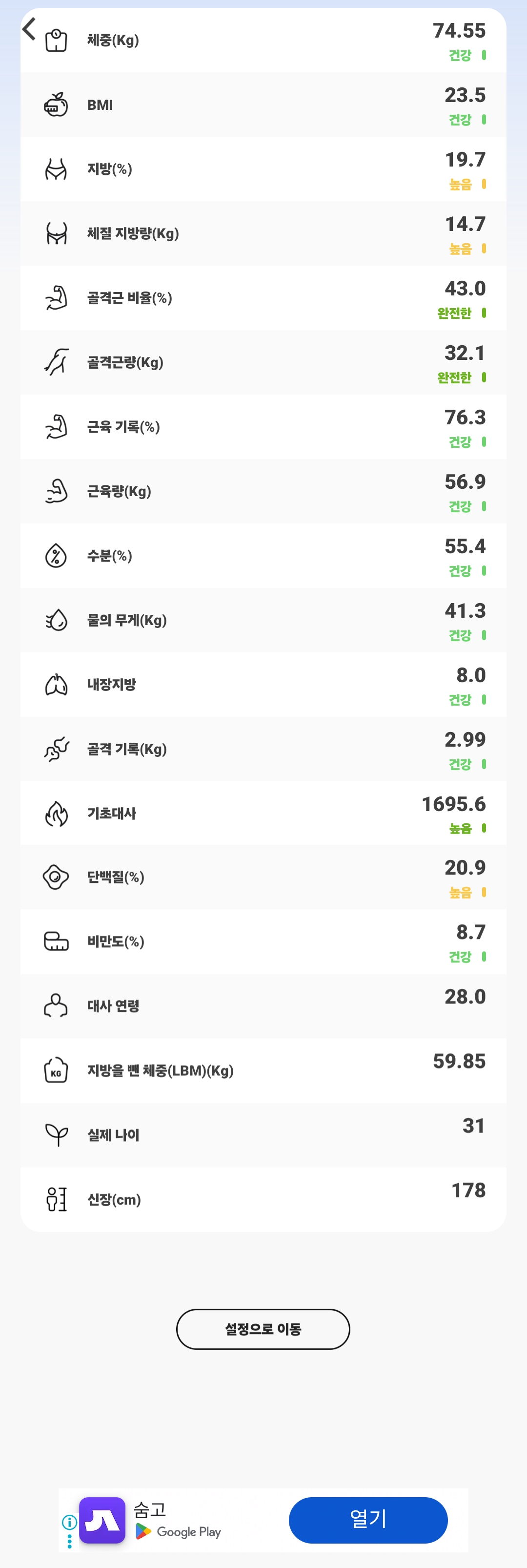Viewport: 527px width, 1568px height.
Task: View the 내장지방 details
Action: pos(263,685)
